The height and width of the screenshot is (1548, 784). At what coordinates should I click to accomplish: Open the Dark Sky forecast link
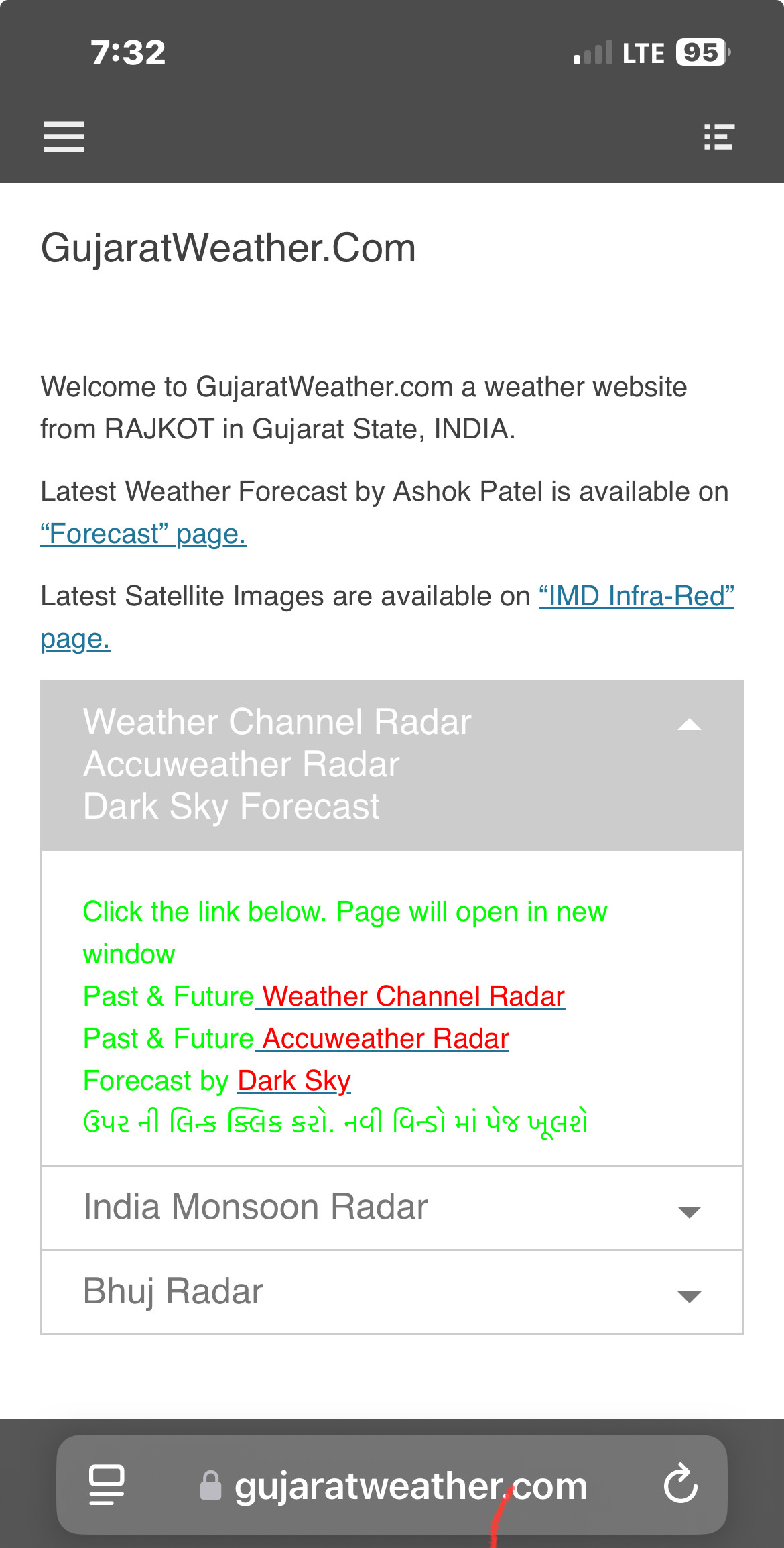click(x=294, y=1081)
